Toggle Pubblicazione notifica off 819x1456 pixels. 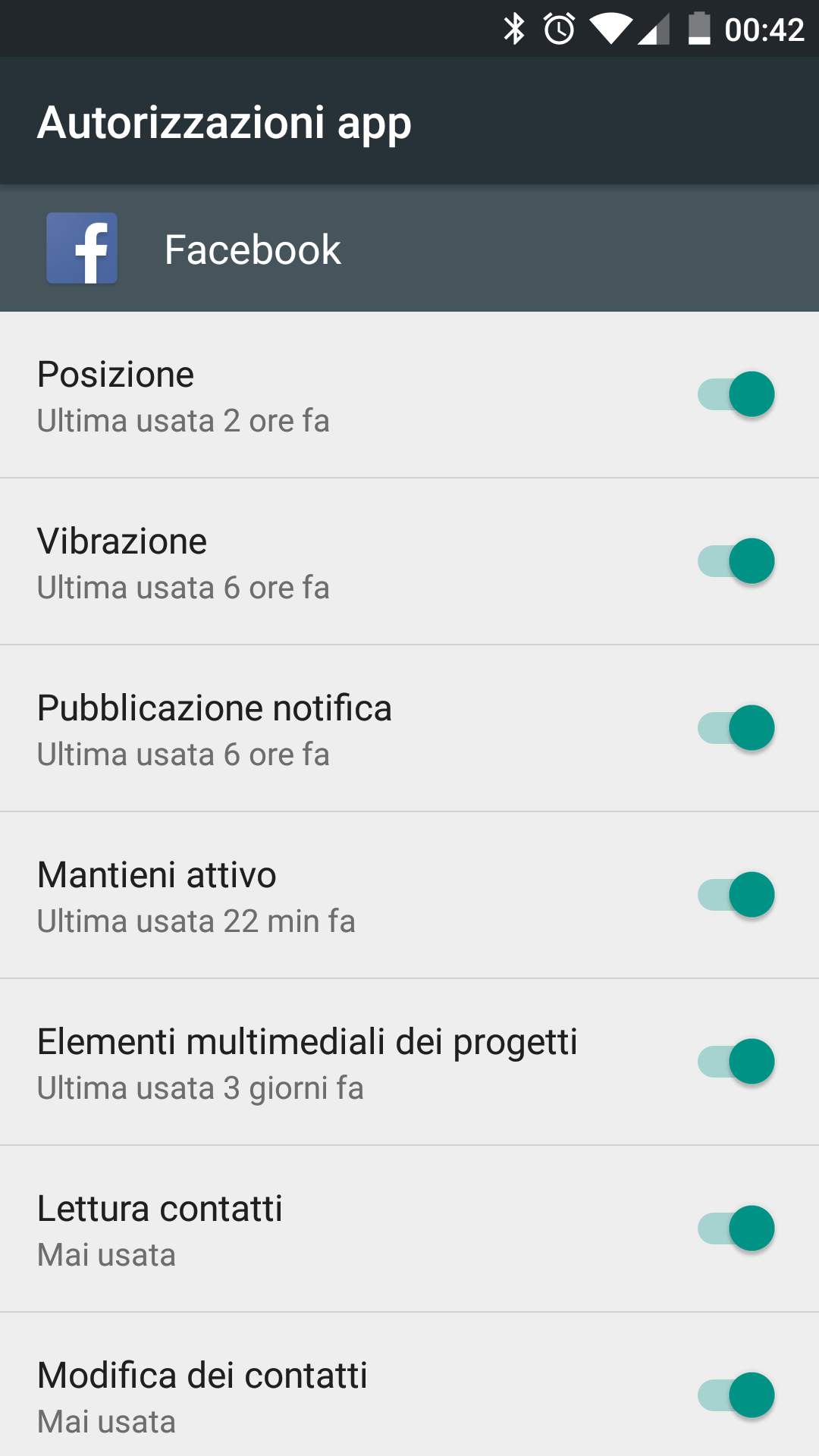736,728
